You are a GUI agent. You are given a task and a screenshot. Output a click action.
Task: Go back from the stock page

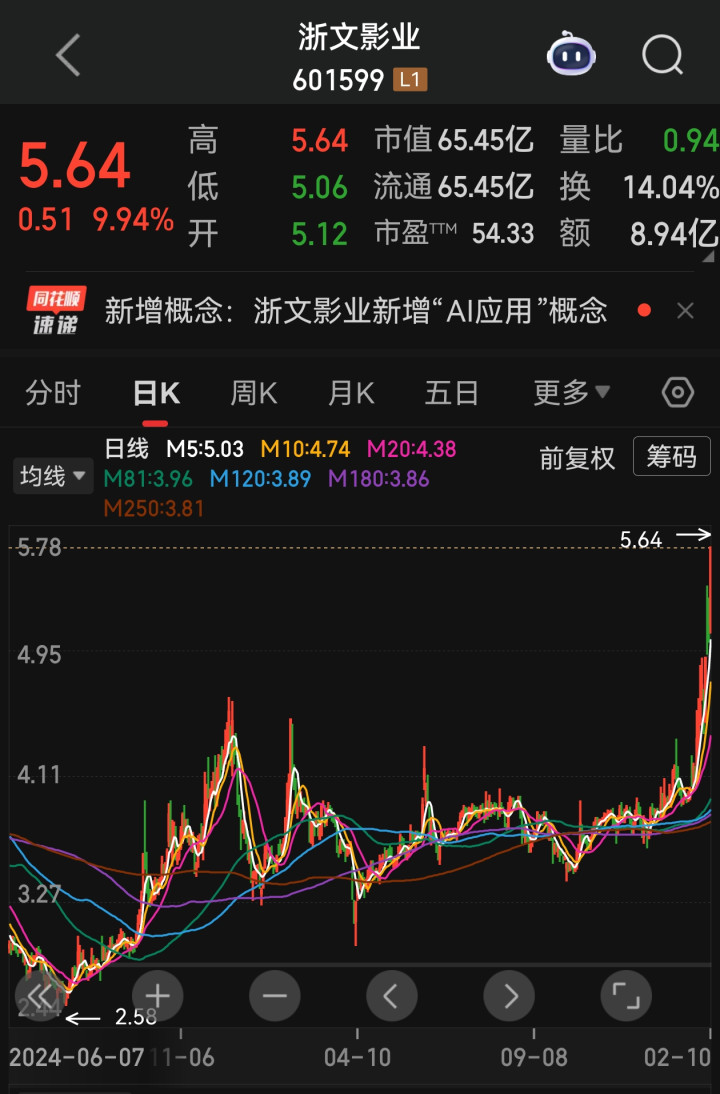click(67, 56)
